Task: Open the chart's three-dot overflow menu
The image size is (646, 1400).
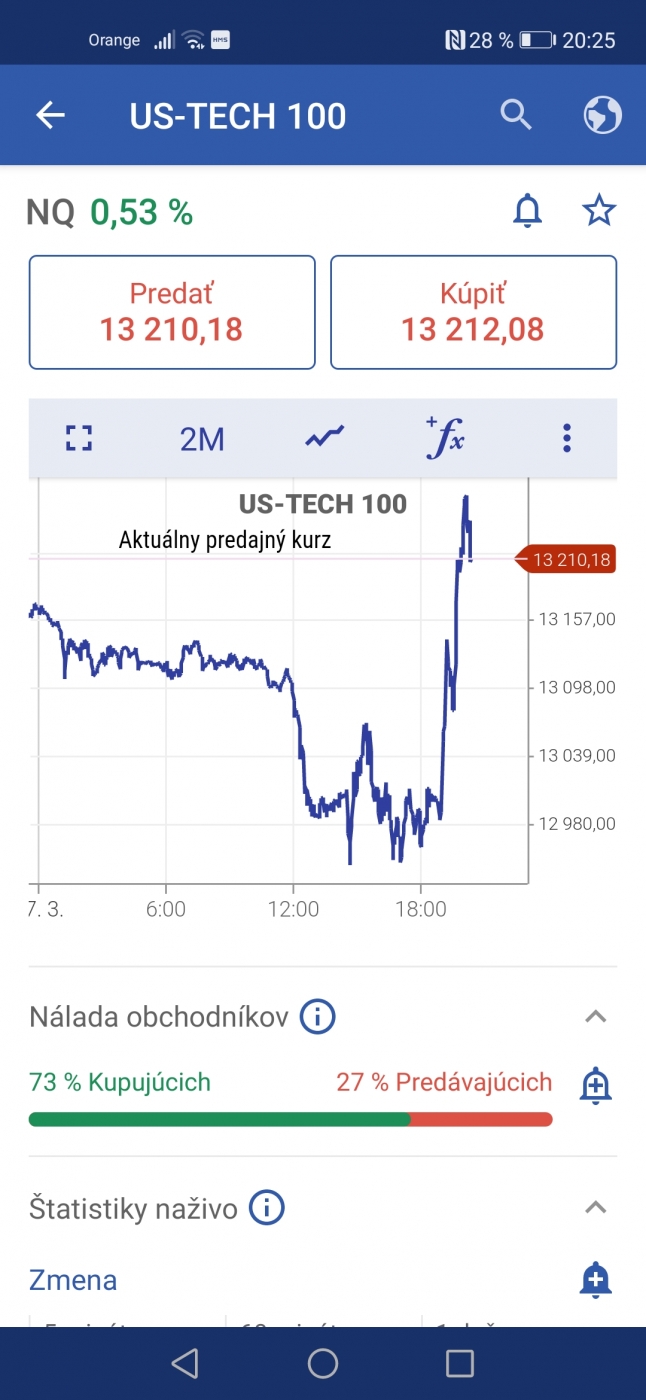Action: pyautogui.click(x=567, y=438)
